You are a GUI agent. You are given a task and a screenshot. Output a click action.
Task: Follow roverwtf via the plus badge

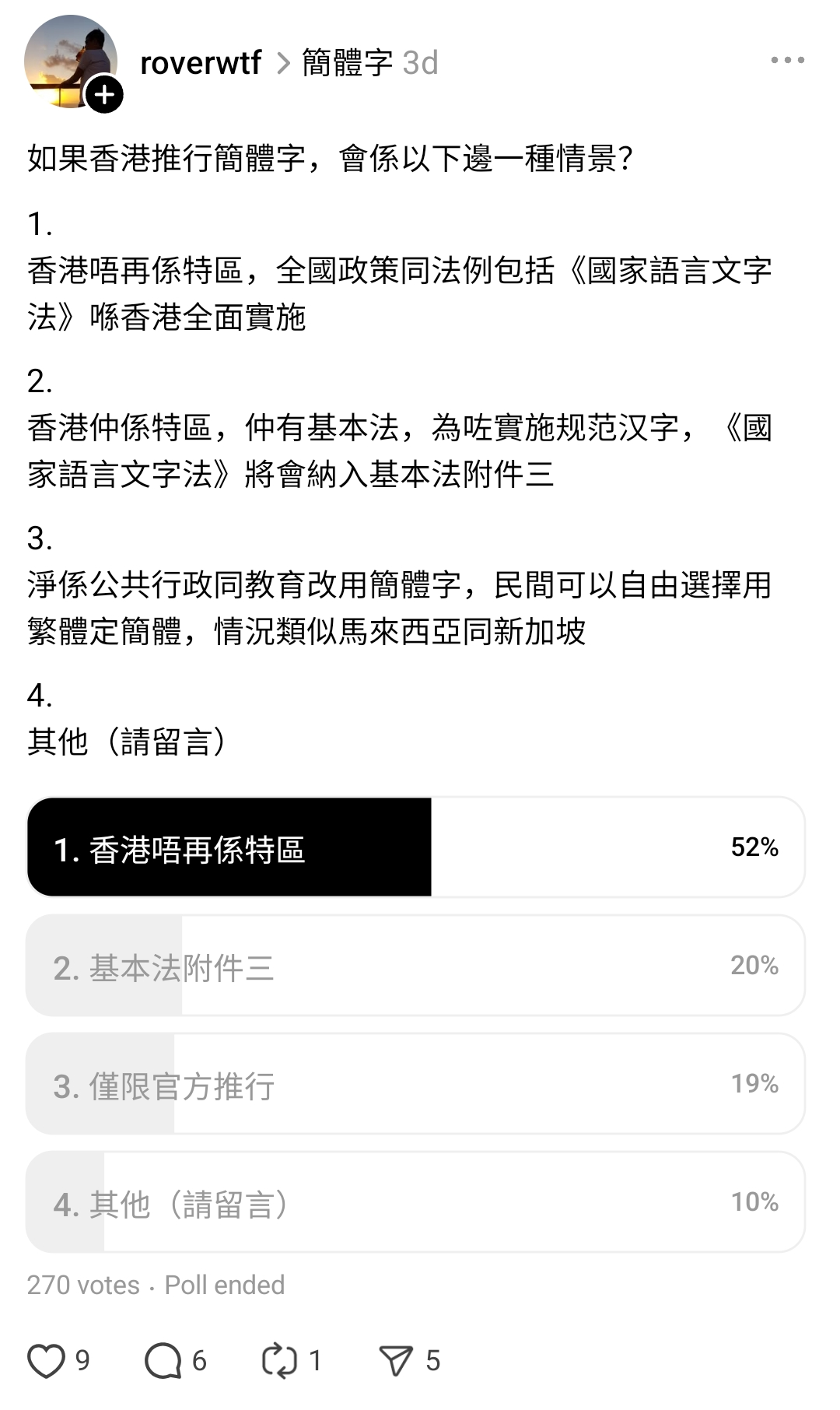click(x=104, y=95)
